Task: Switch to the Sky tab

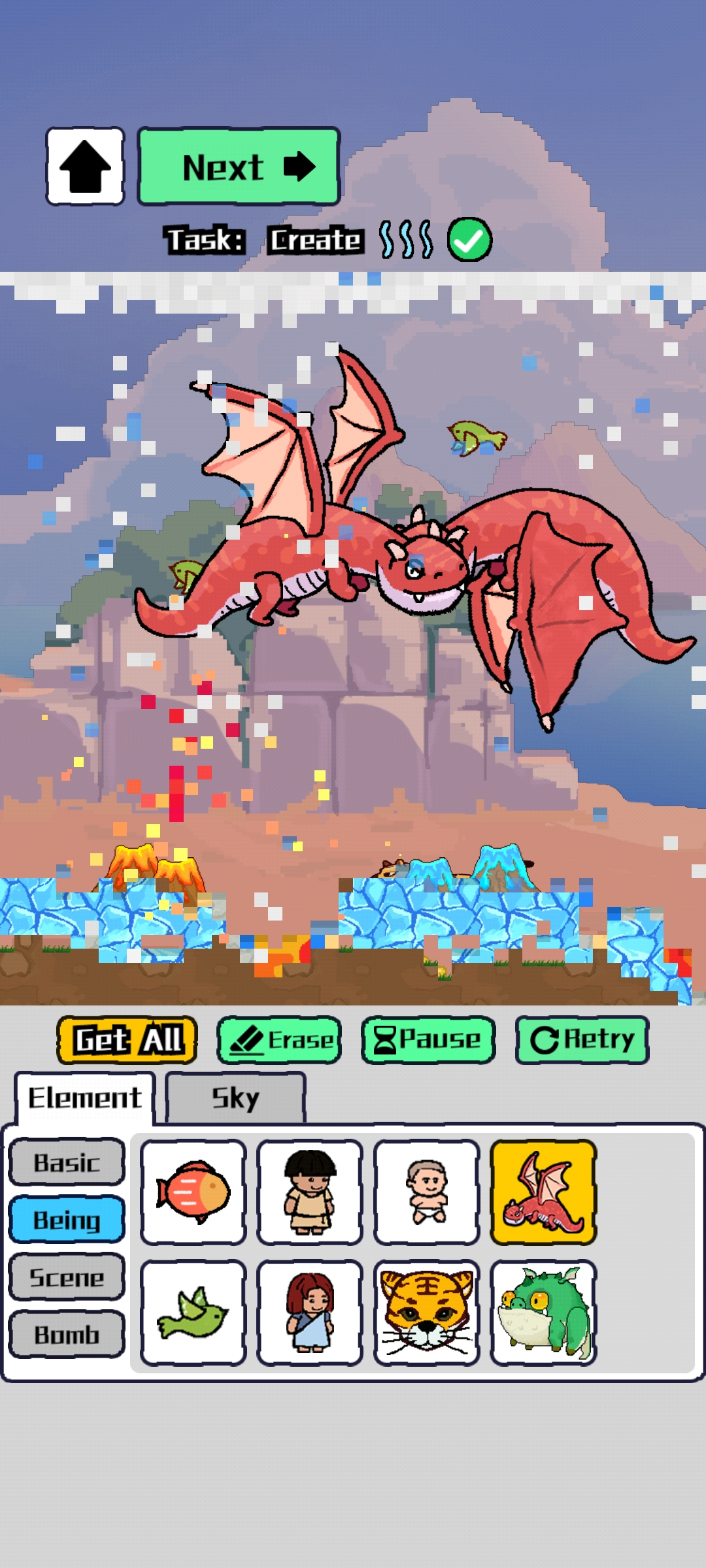Action: [x=235, y=1098]
